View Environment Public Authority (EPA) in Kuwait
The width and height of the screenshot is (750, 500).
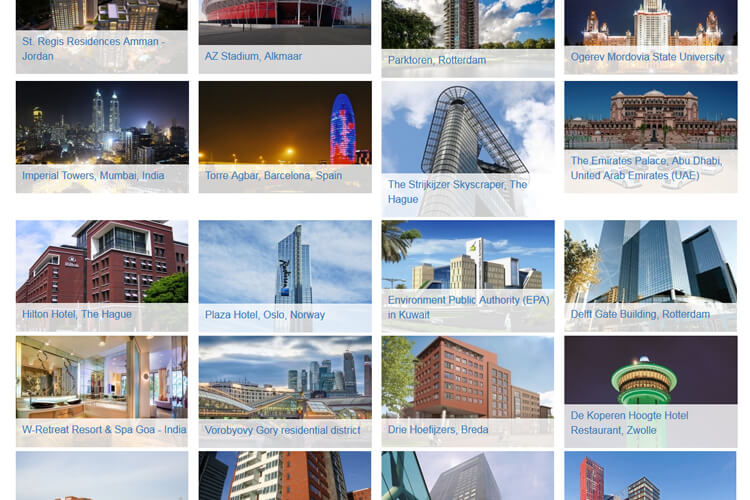(x=467, y=274)
